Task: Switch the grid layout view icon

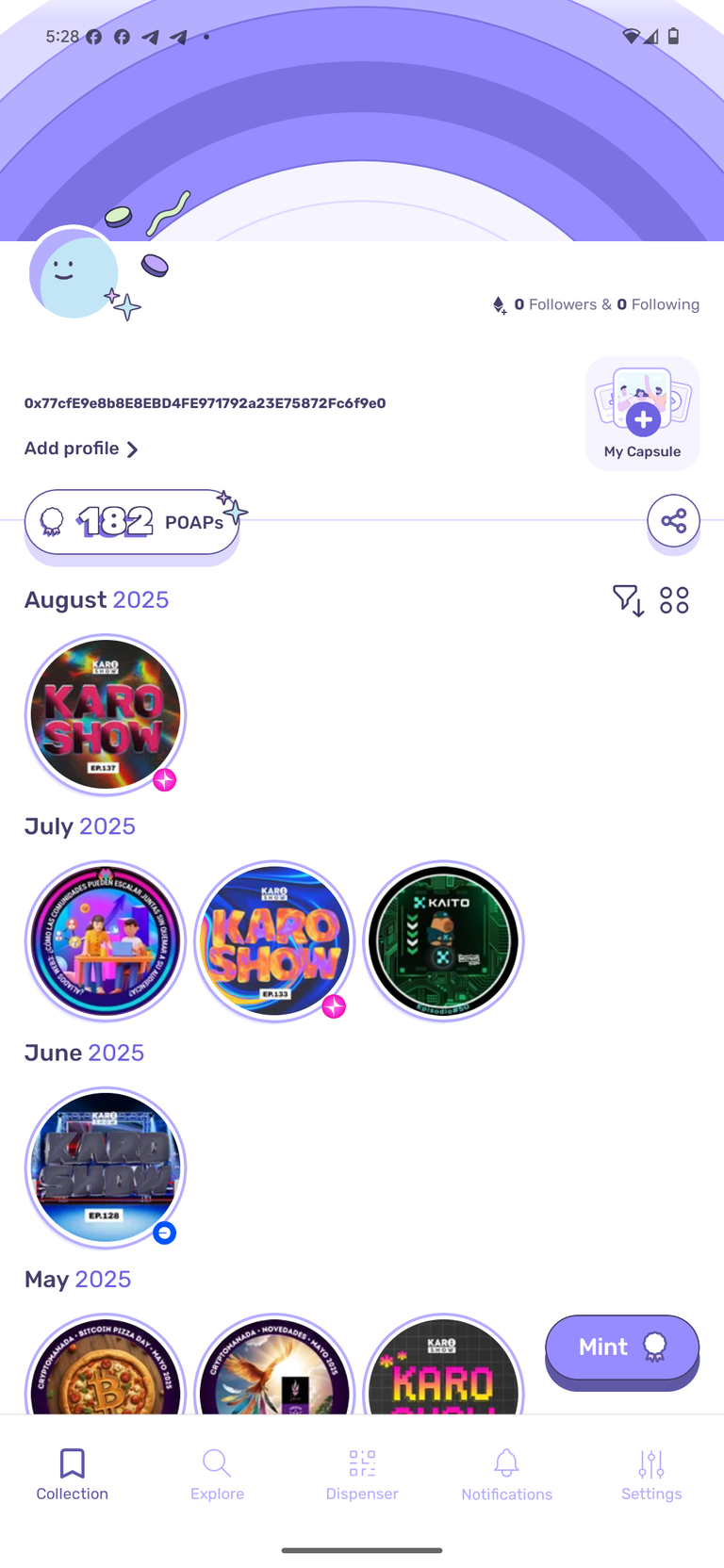Action: [674, 600]
